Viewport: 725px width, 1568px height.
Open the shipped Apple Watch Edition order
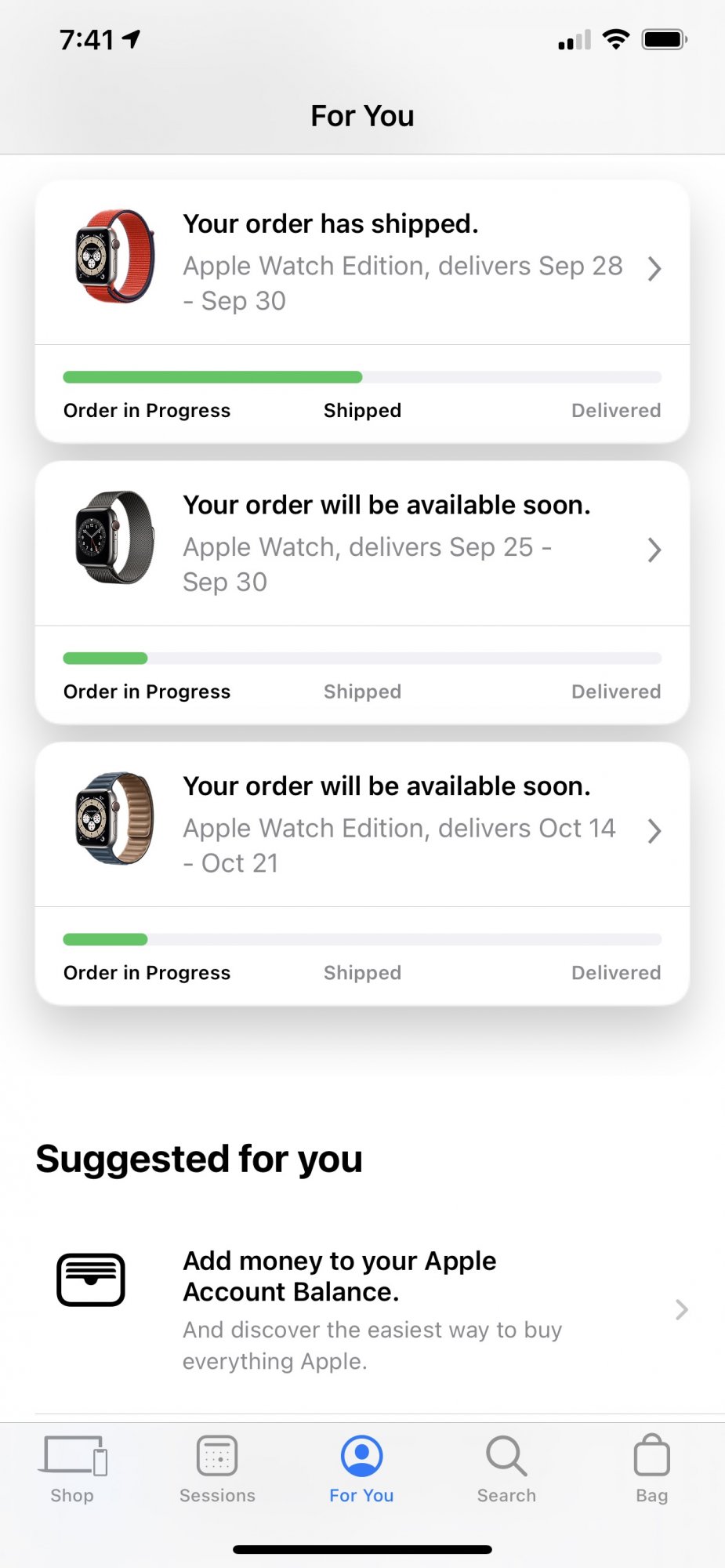[362, 263]
